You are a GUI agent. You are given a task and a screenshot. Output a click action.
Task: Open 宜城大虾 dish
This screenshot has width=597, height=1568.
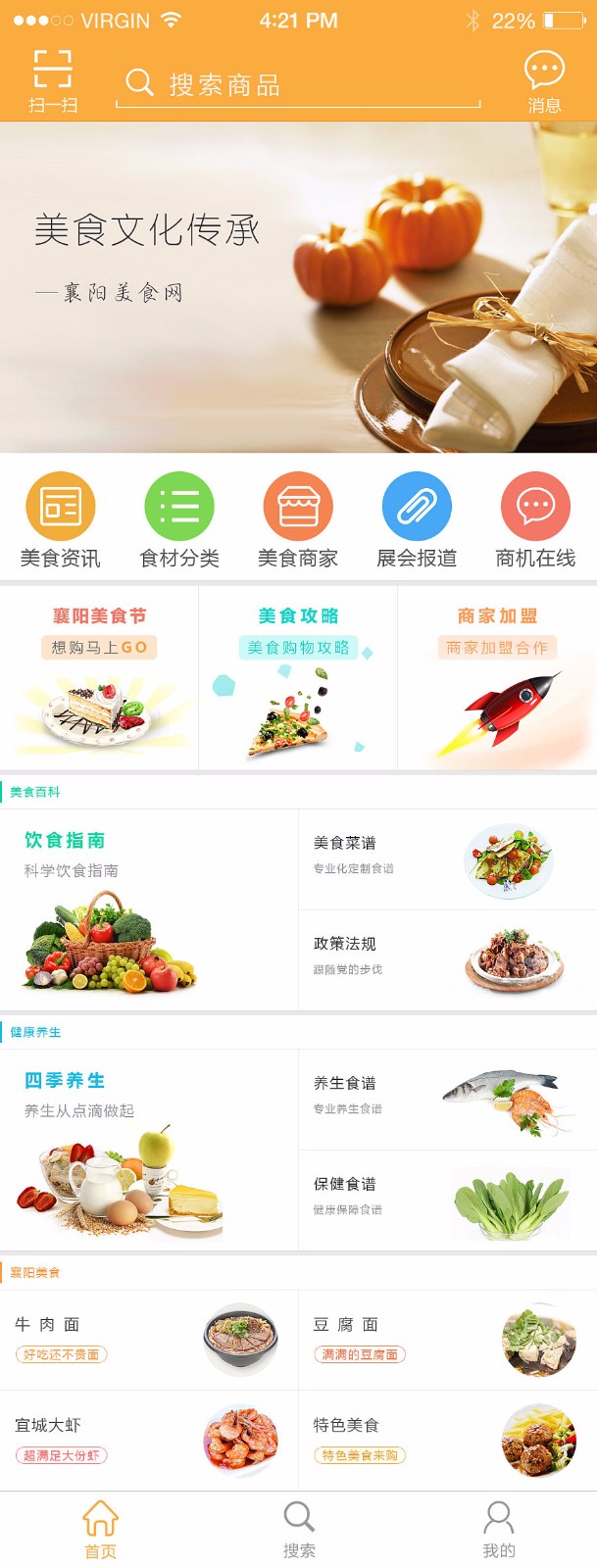pos(149,1440)
